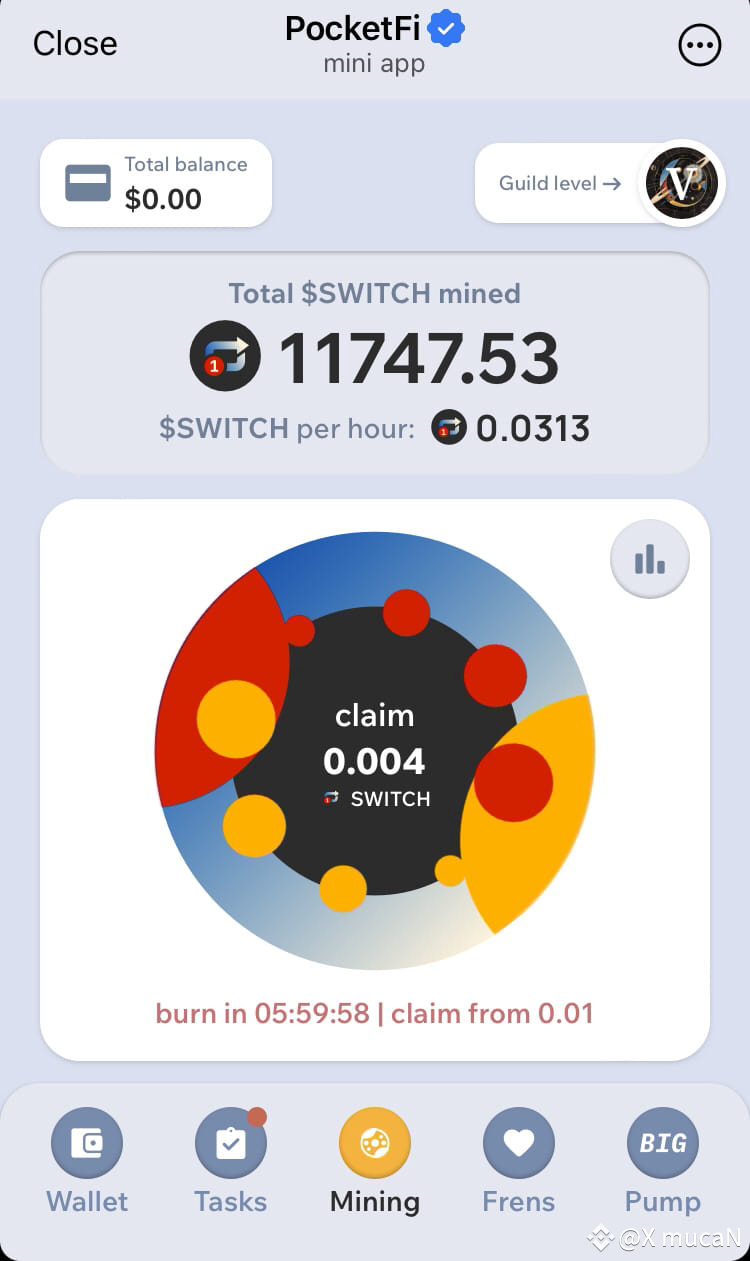Click the SWITCH coin icon beside 11747.53
Screen dimensions: 750x1261
pos(225,356)
